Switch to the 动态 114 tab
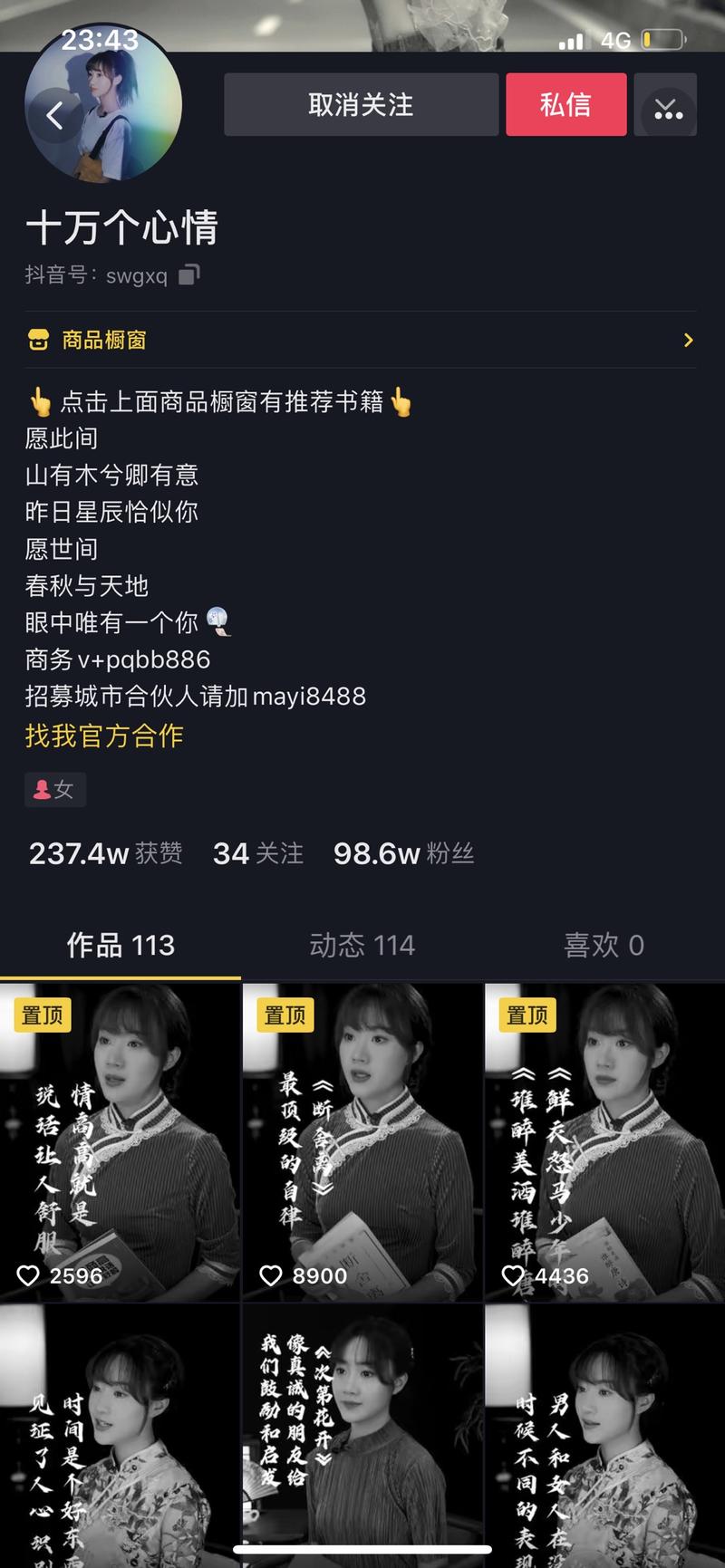The image size is (725, 1568). [362, 945]
